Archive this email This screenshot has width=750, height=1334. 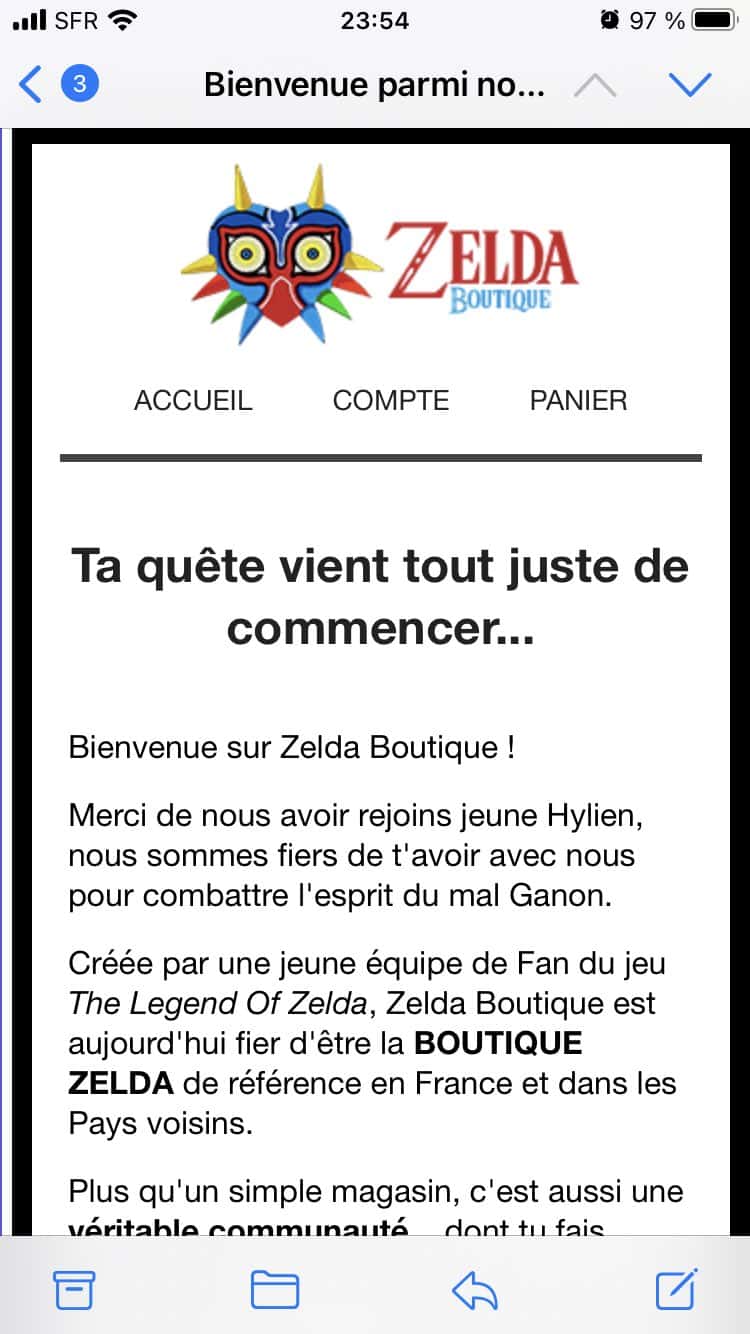tap(74, 1290)
